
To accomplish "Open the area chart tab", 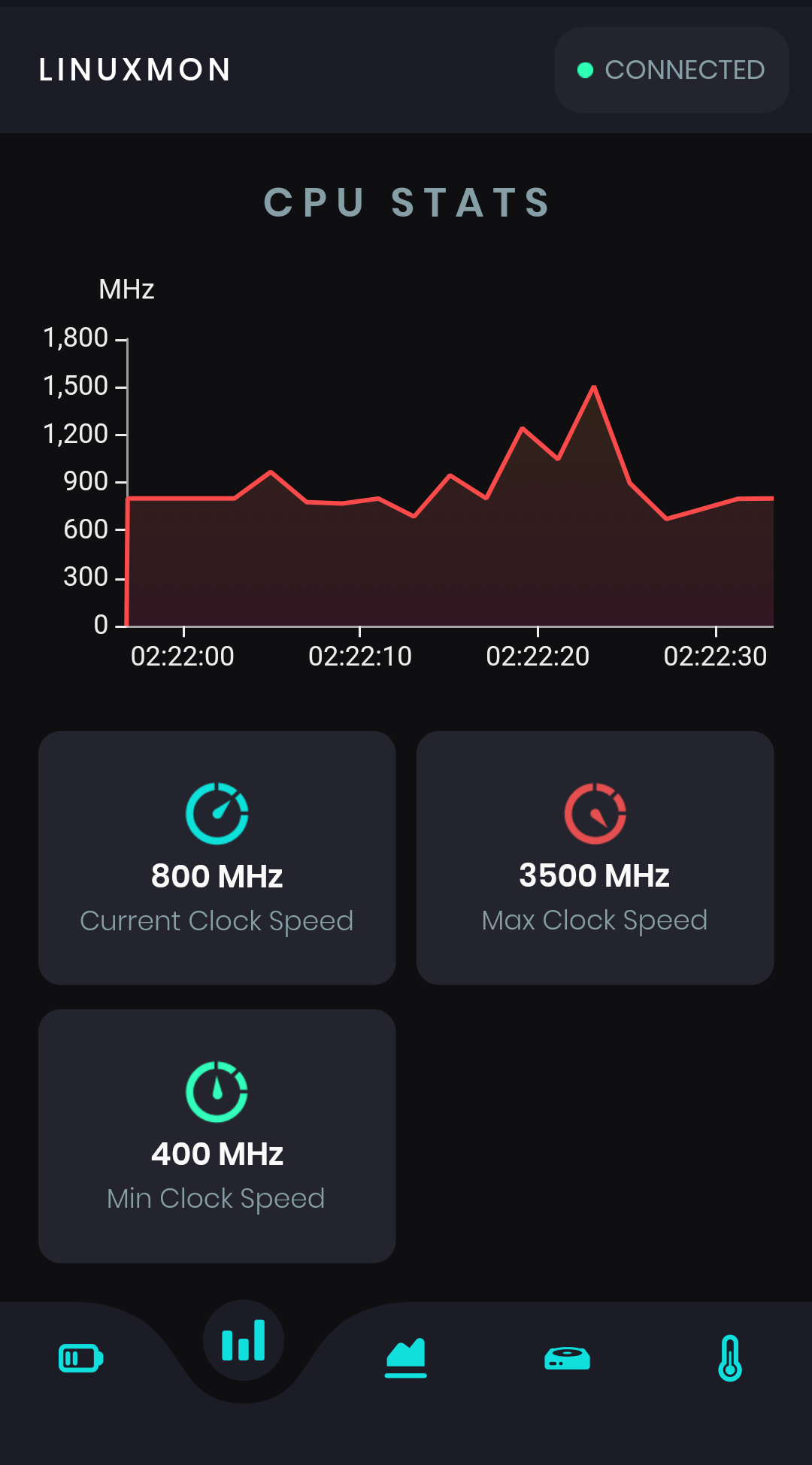I will (x=406, y=1358).
